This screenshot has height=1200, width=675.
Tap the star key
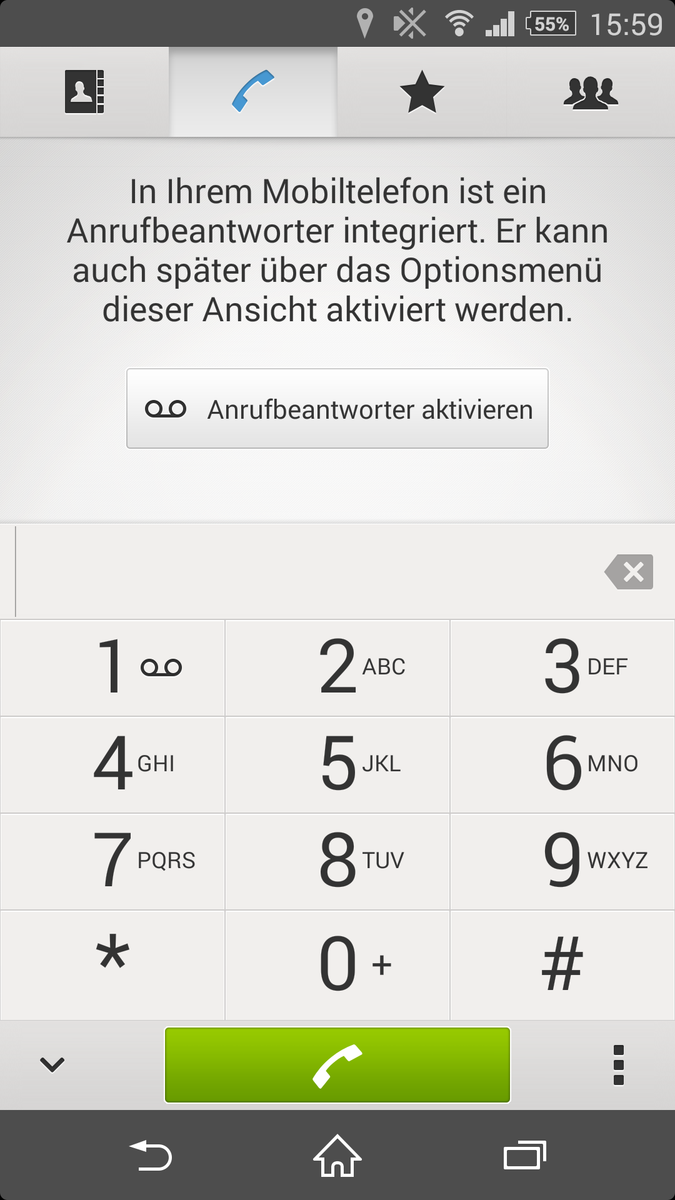point(112,964)
